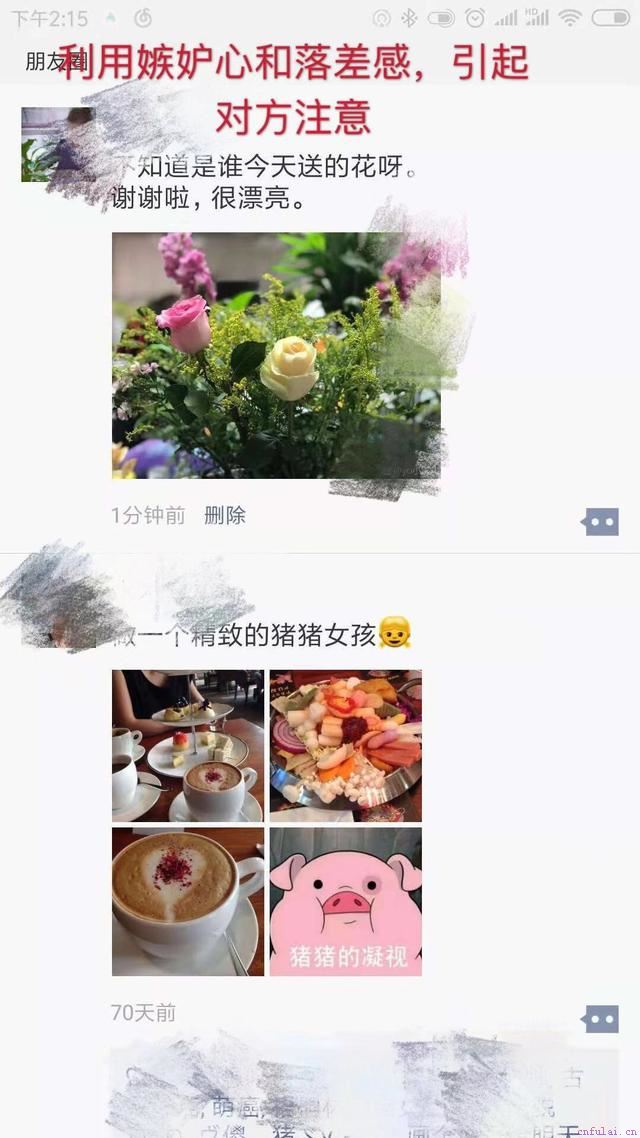This screenshot has height=1138, width=640.
Task: View the hot pot platter photo
Action: 345,745
